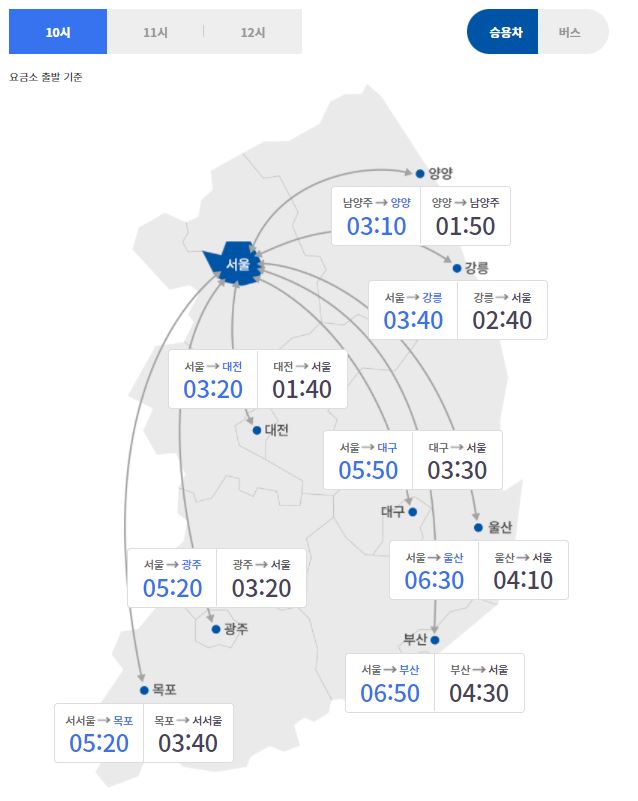Screen dimensions: 638x801
Task: Switch to 버스 travel times
Action: click(x=570, y=32)
